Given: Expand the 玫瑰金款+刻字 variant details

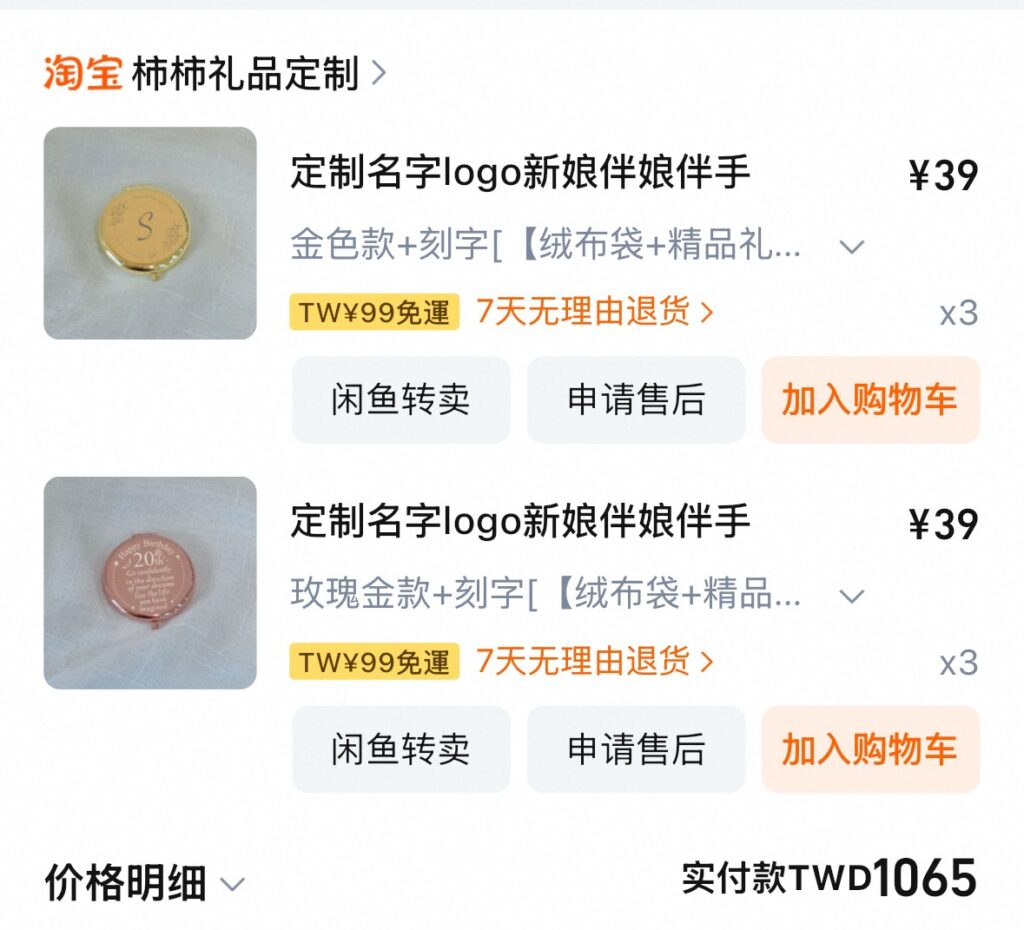Looking at the screenshot, I should click(851, 597).
